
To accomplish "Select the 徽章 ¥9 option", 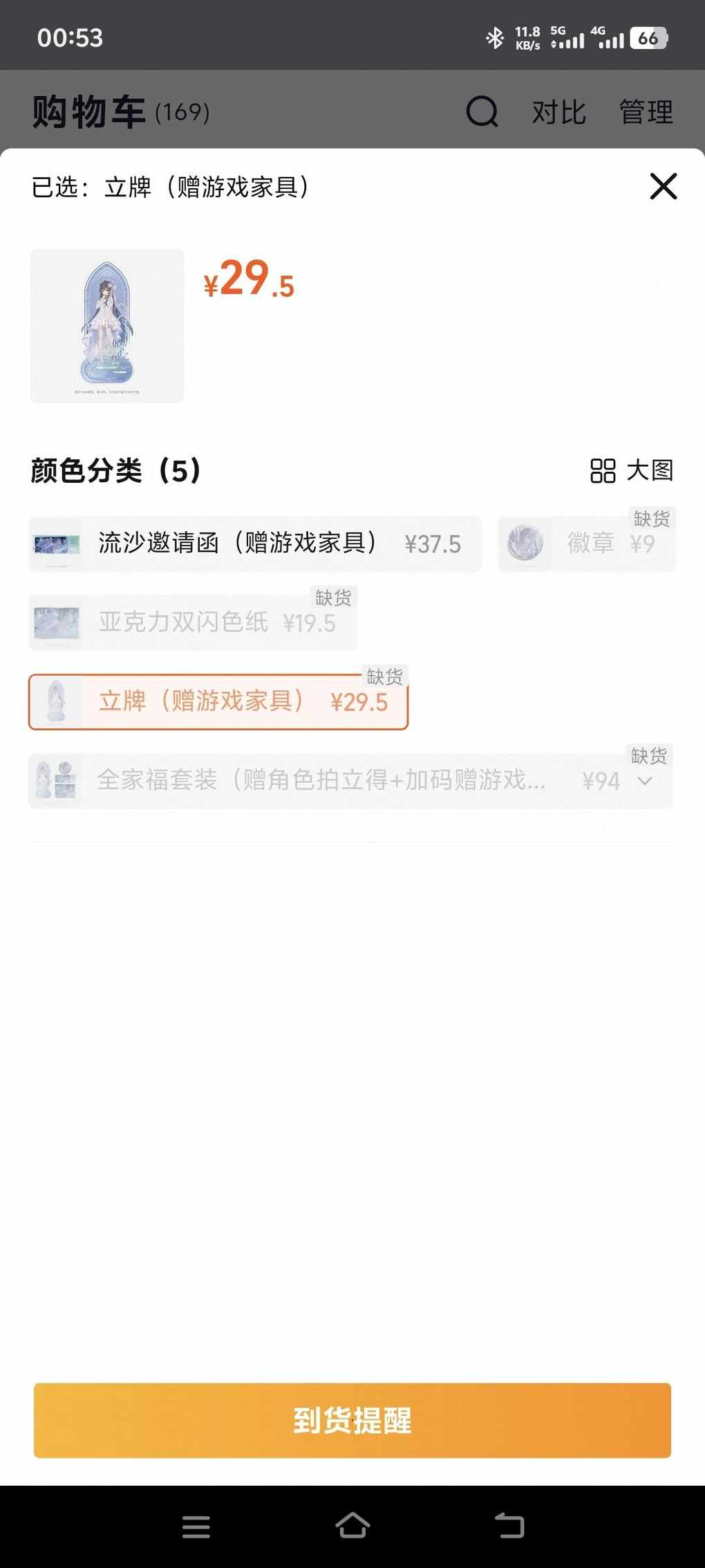I will click(x=586, y=544).
